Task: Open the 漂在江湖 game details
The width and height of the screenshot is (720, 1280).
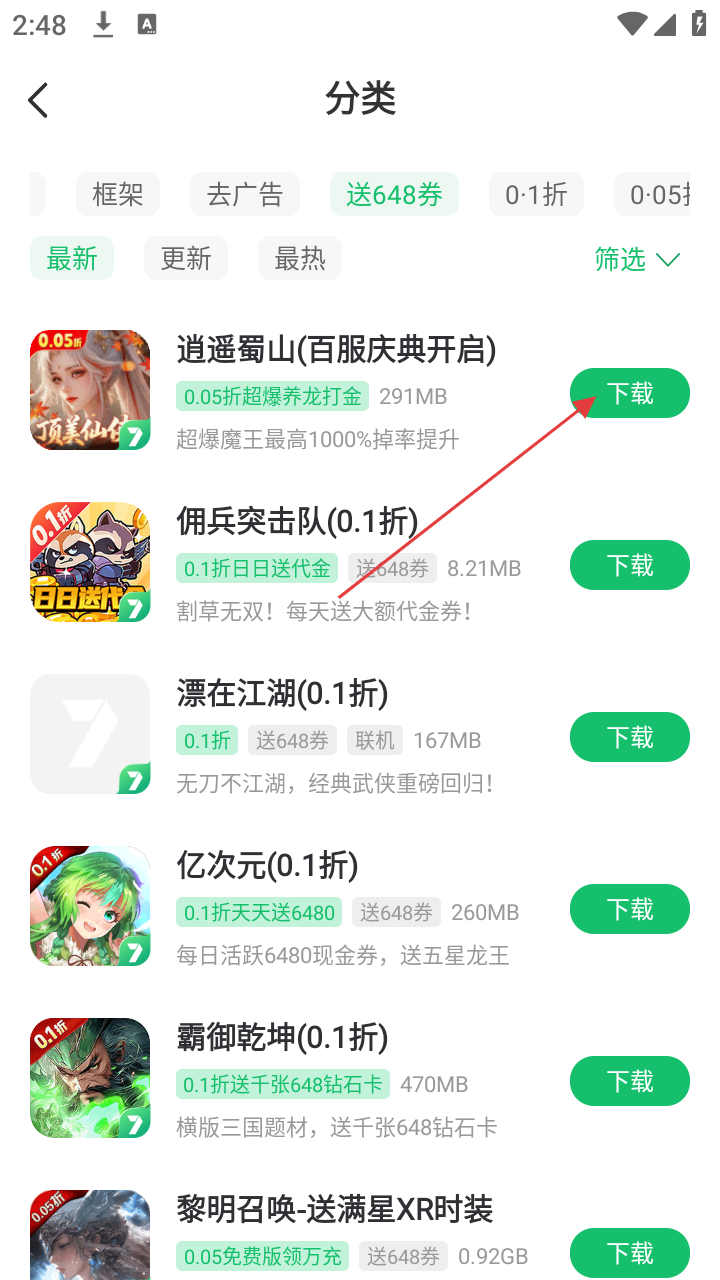Action: (x=282, y=694)
